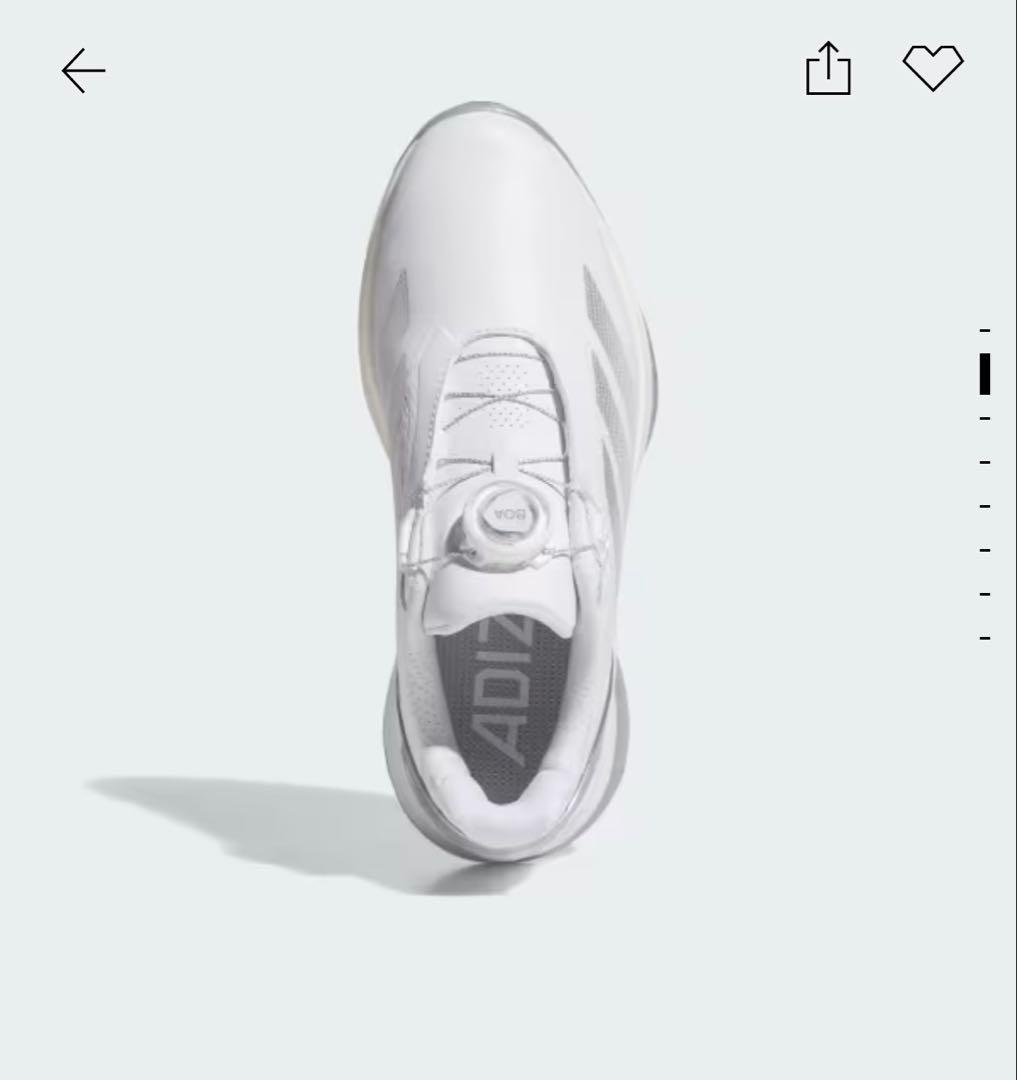
Task: Return to previous page using left arrow icon
Action: pos(84,70)
